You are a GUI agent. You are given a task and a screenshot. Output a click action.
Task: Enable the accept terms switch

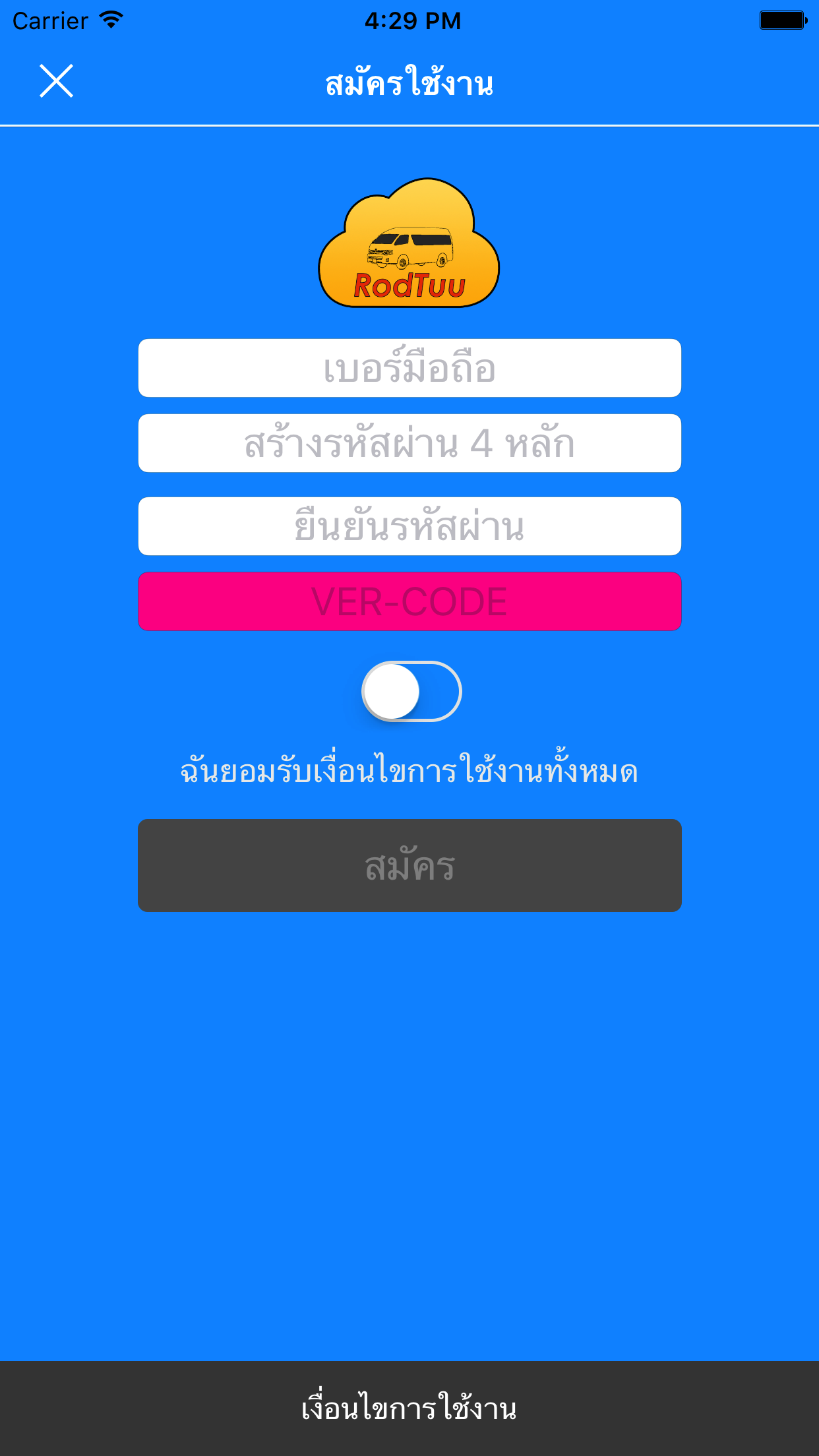(x=411, y=691)
